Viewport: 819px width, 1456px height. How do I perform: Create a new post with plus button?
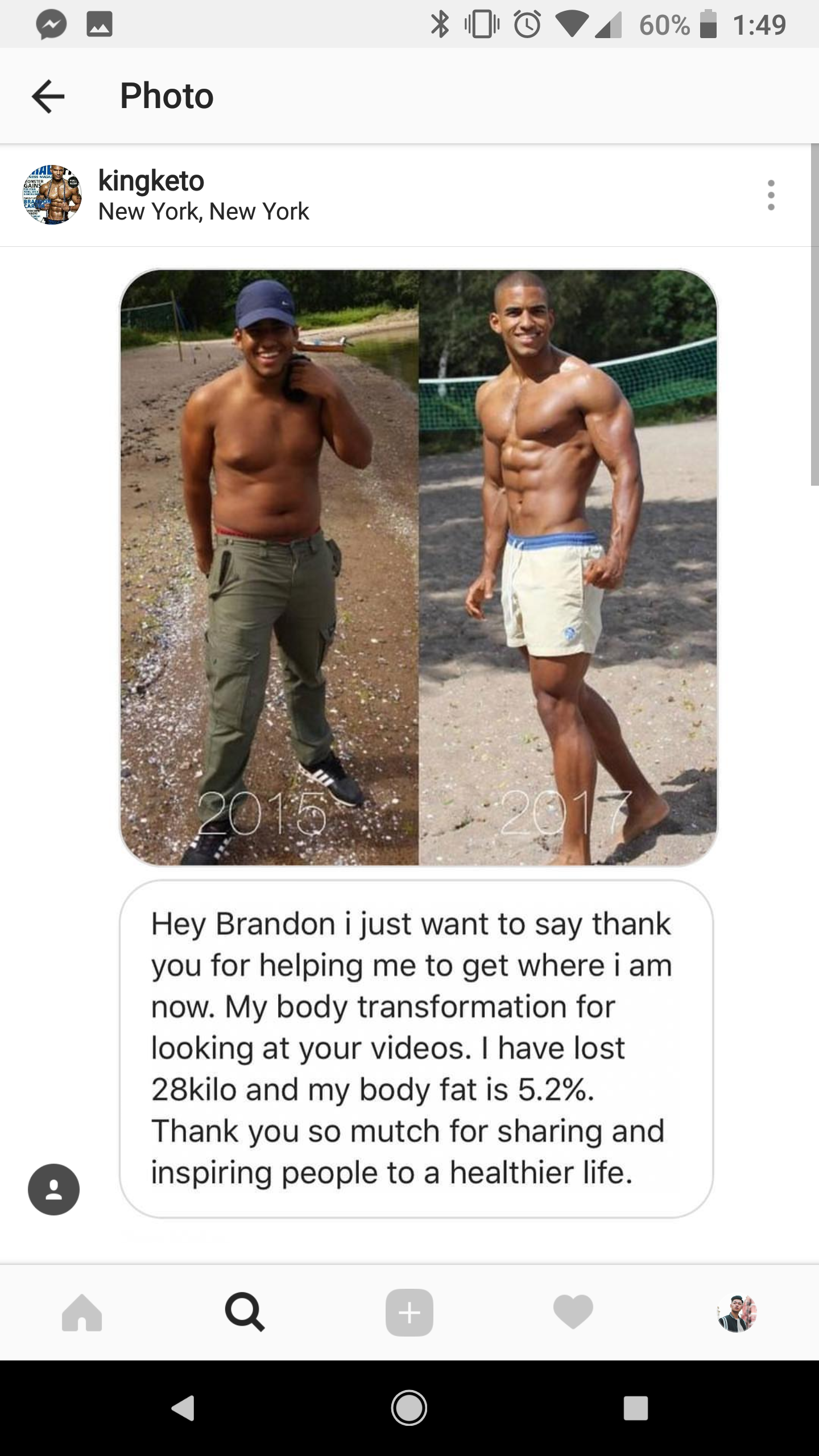pos(409,1312)
